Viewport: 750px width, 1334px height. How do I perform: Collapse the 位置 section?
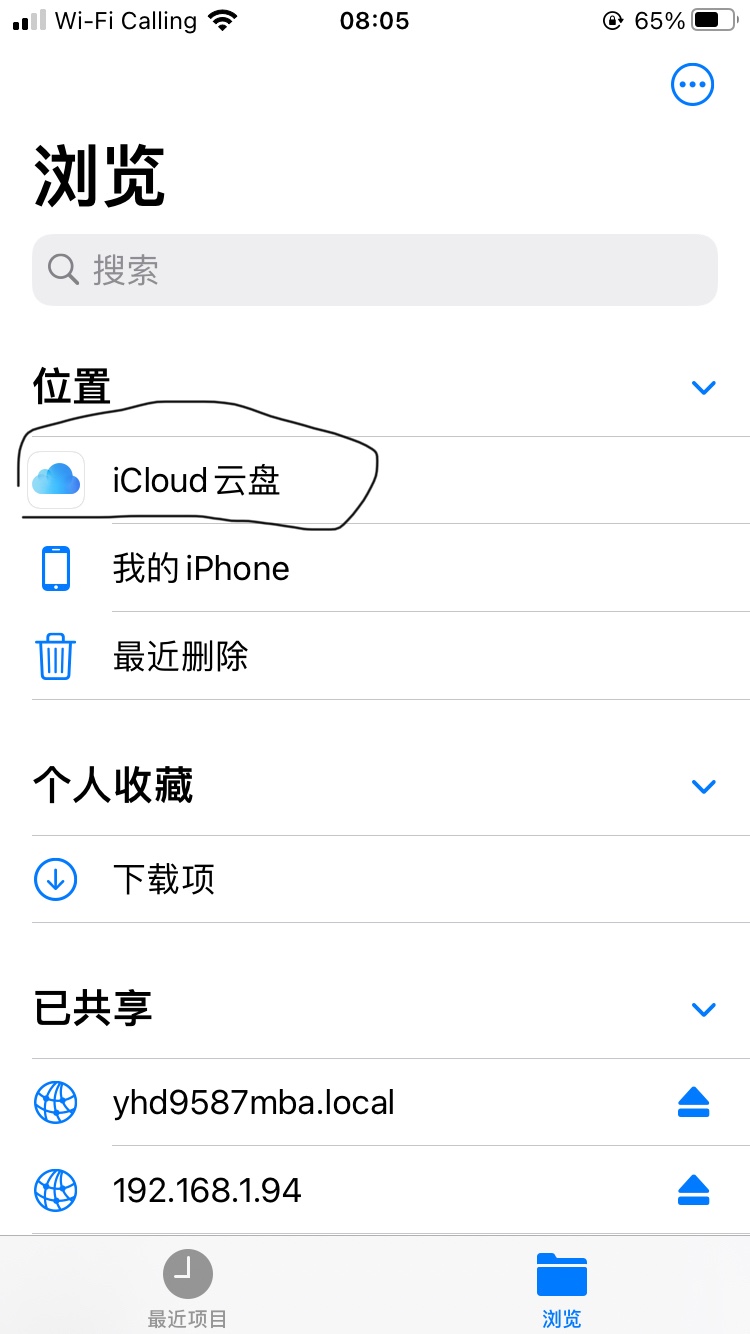tap(704, 387)
